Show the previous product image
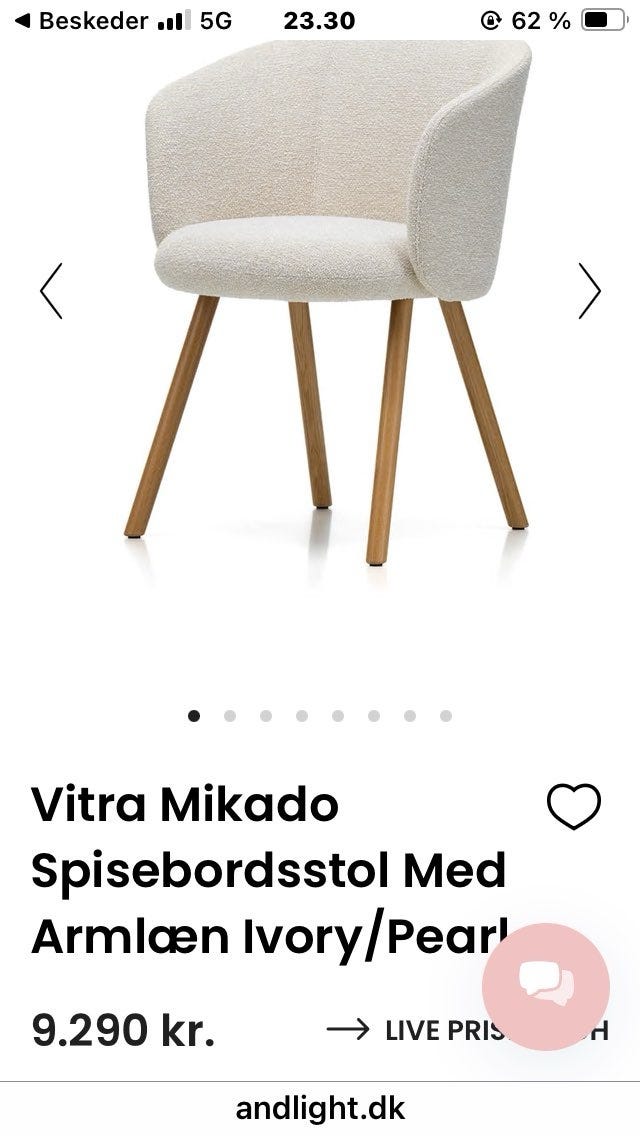The height and width of the screenshot is (1136, 640). pos(51,291)
